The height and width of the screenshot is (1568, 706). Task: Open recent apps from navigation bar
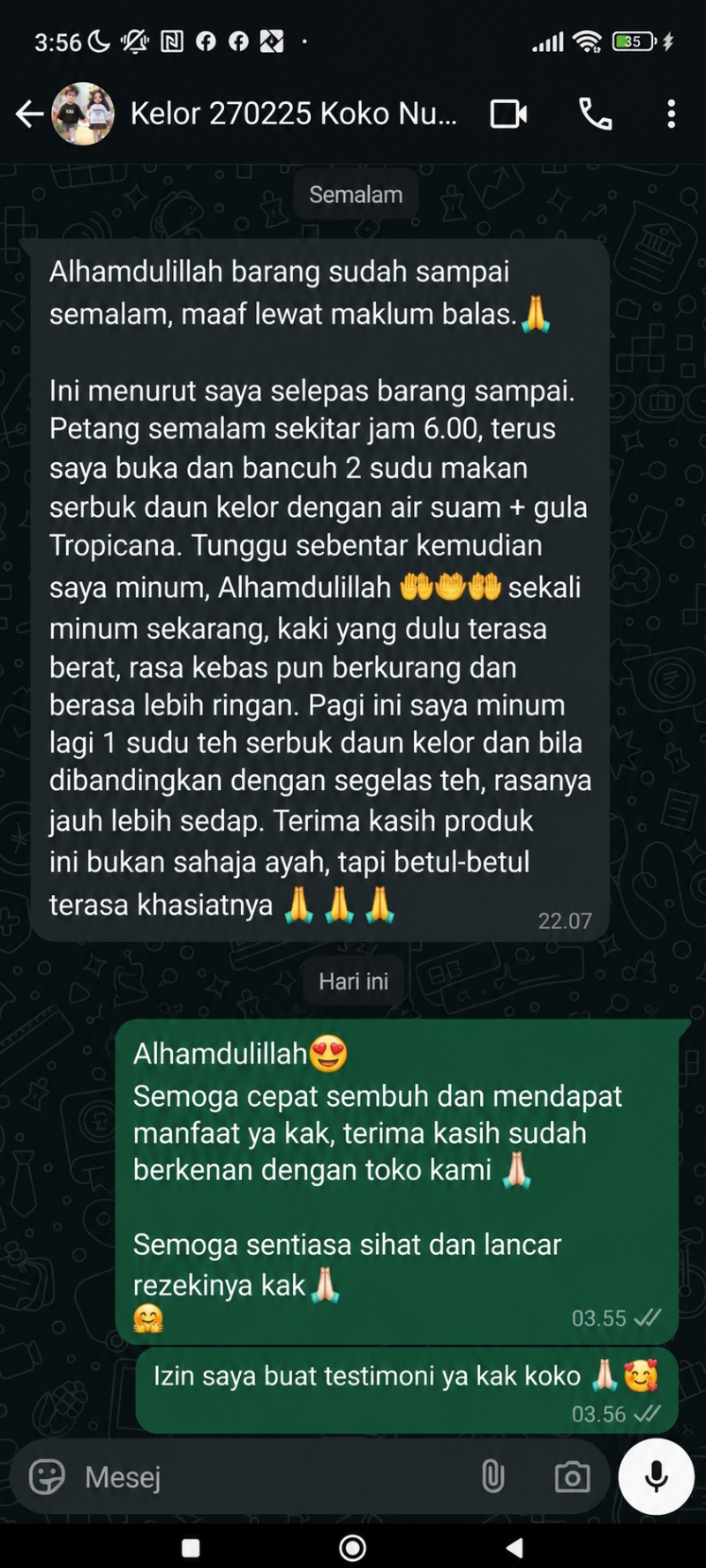191,1547
